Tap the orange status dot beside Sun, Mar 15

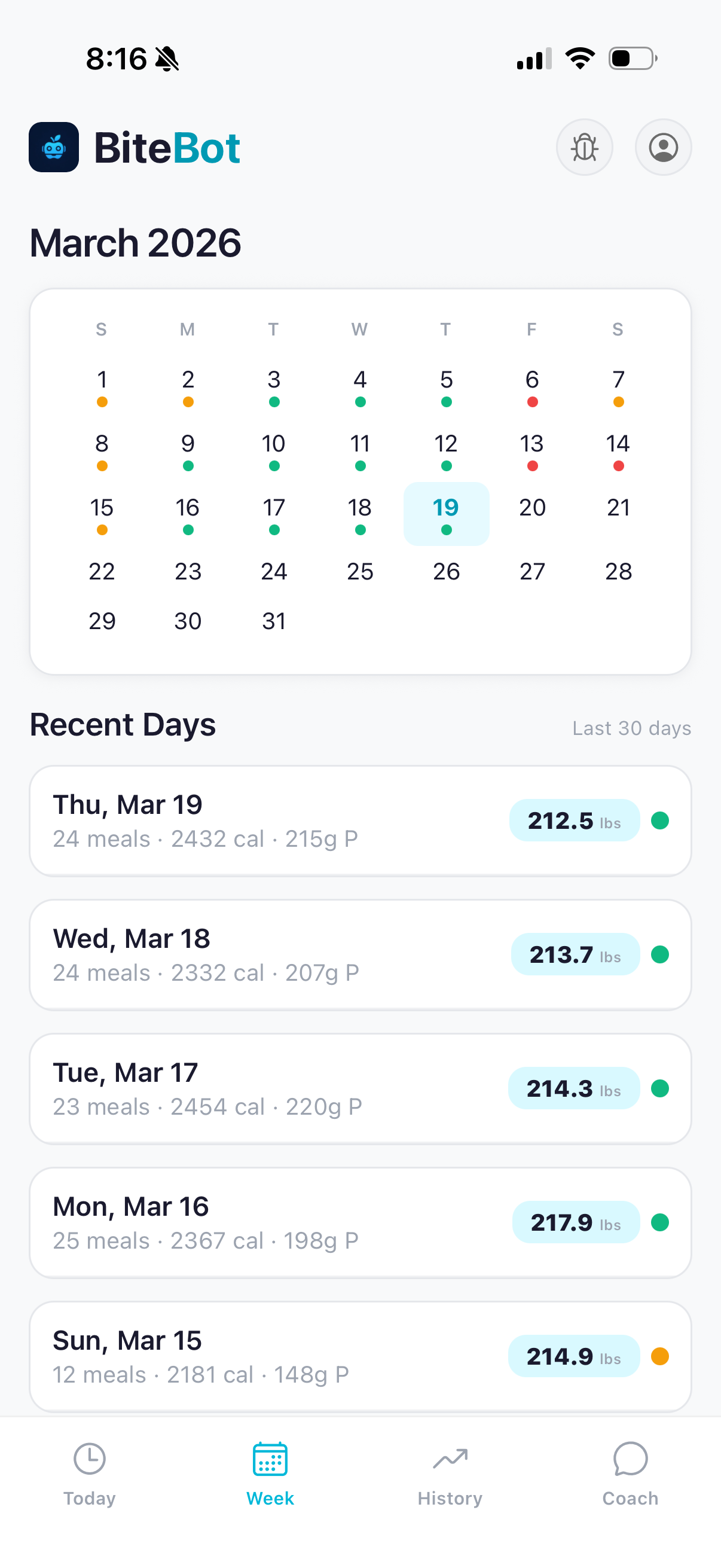pos(661,1356)
